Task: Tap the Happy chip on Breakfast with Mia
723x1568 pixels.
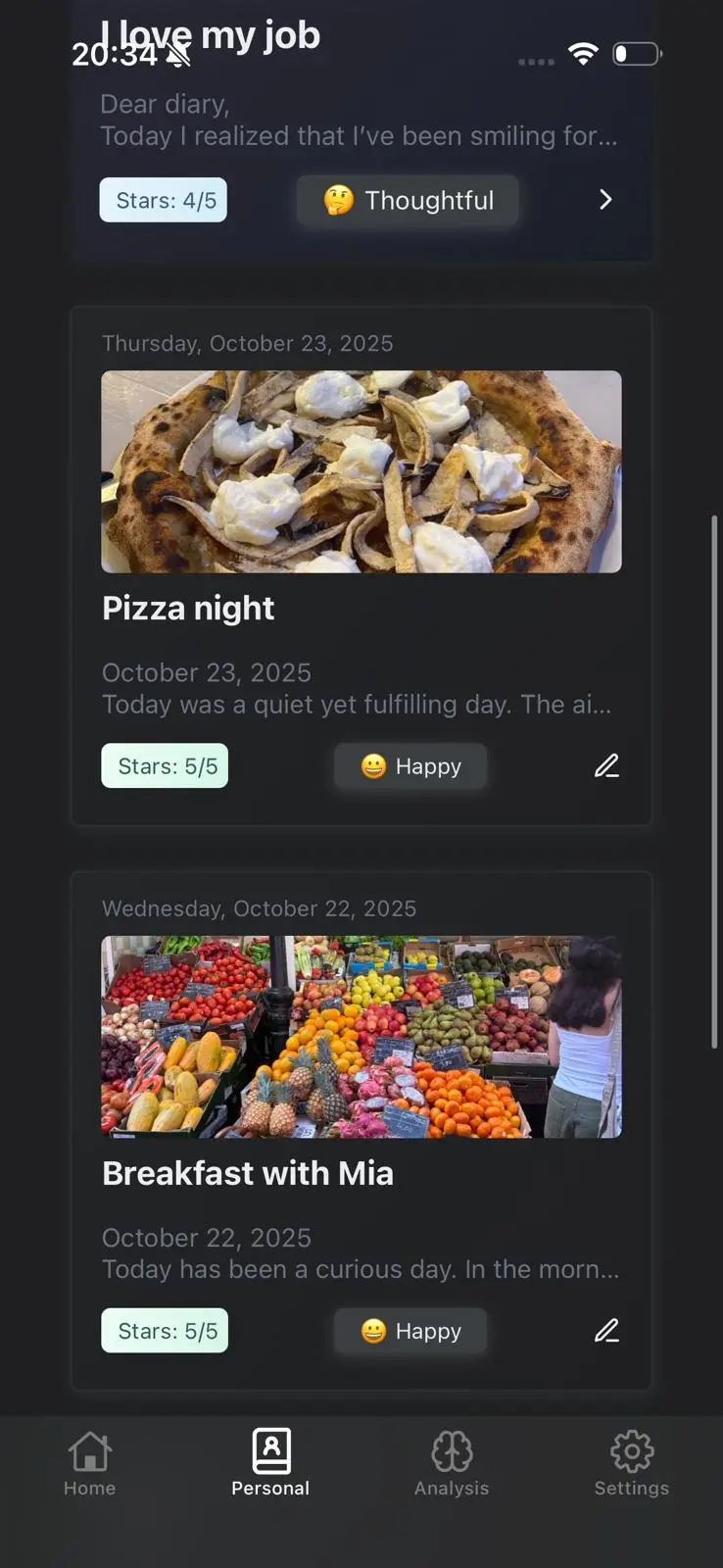Action: pyautogui.click(x=410, y=1331)
